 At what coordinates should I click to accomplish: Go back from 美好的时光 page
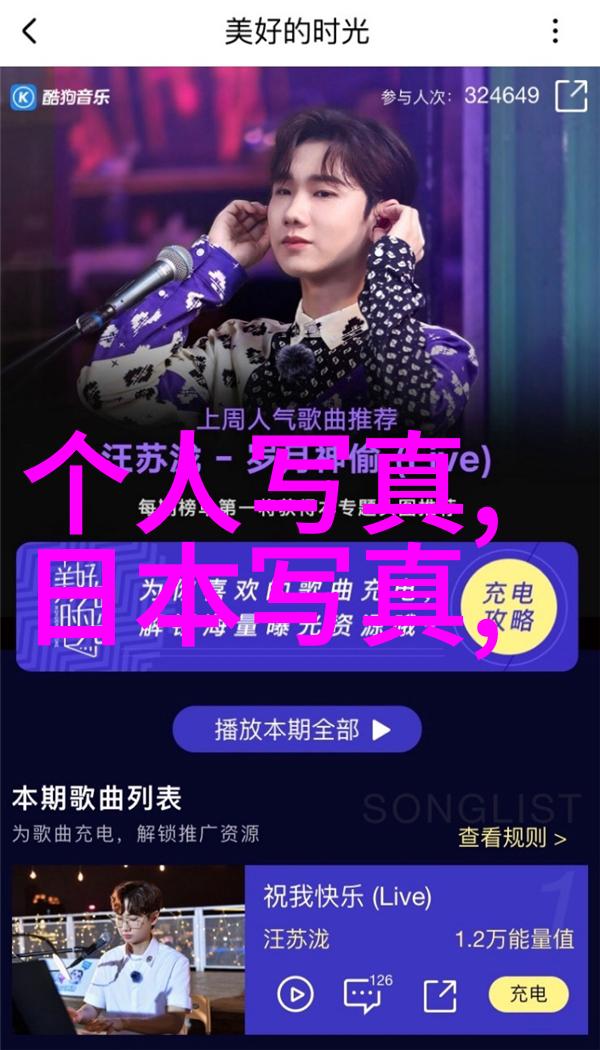click(x=30, y=32)
